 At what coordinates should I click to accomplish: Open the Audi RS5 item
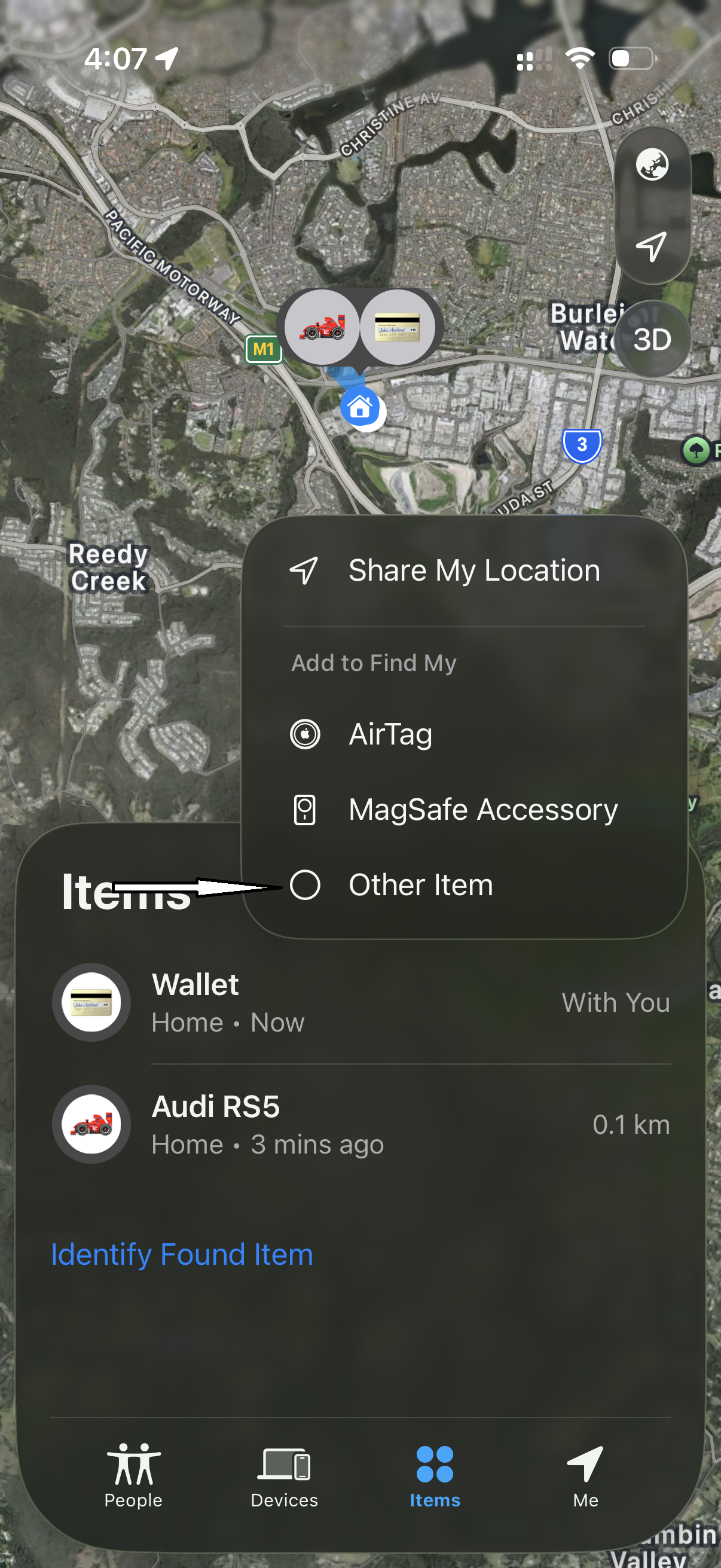coord(362,1124)
